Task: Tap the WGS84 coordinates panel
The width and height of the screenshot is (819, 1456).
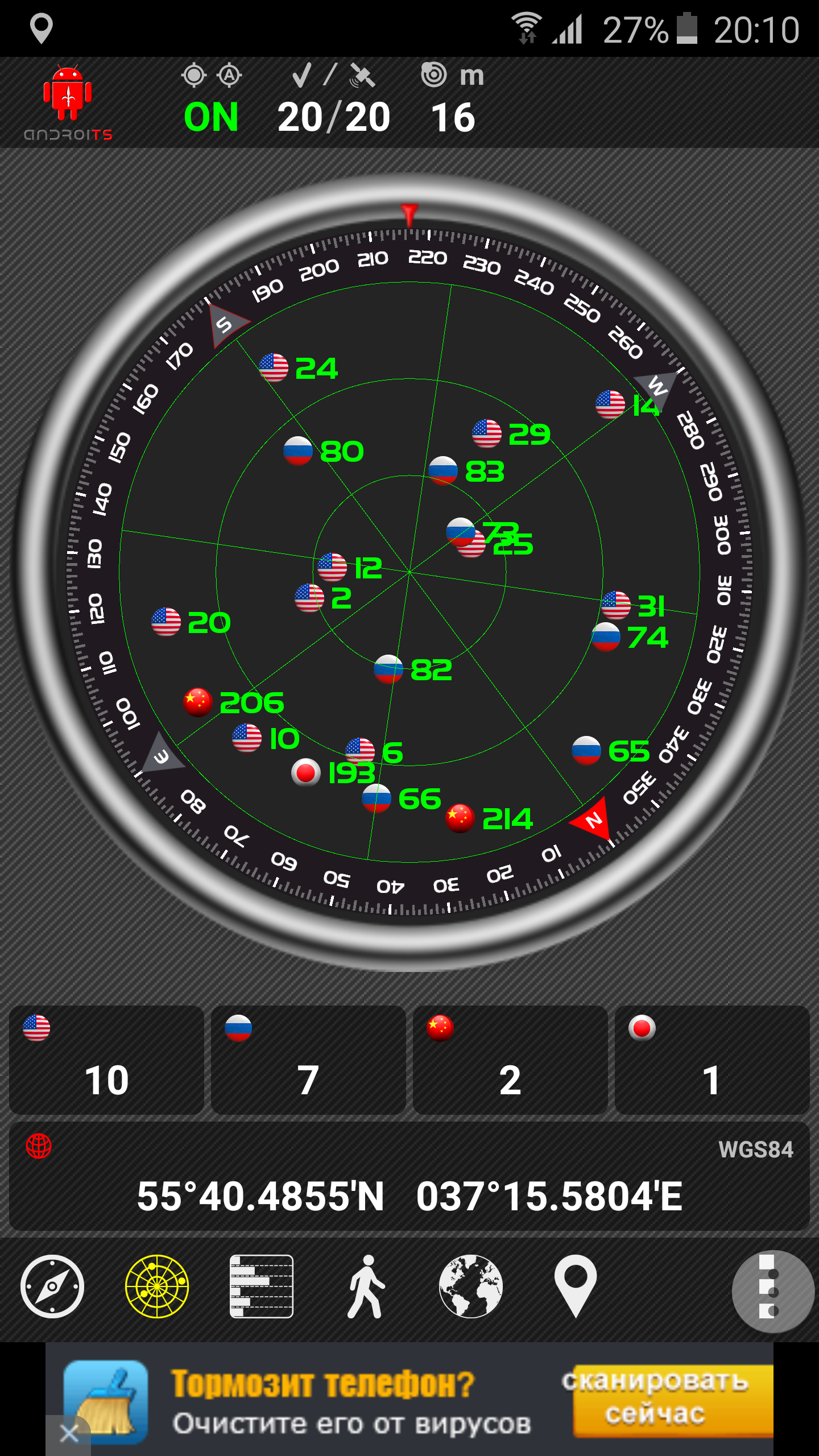Action: tap(409, 1177)
